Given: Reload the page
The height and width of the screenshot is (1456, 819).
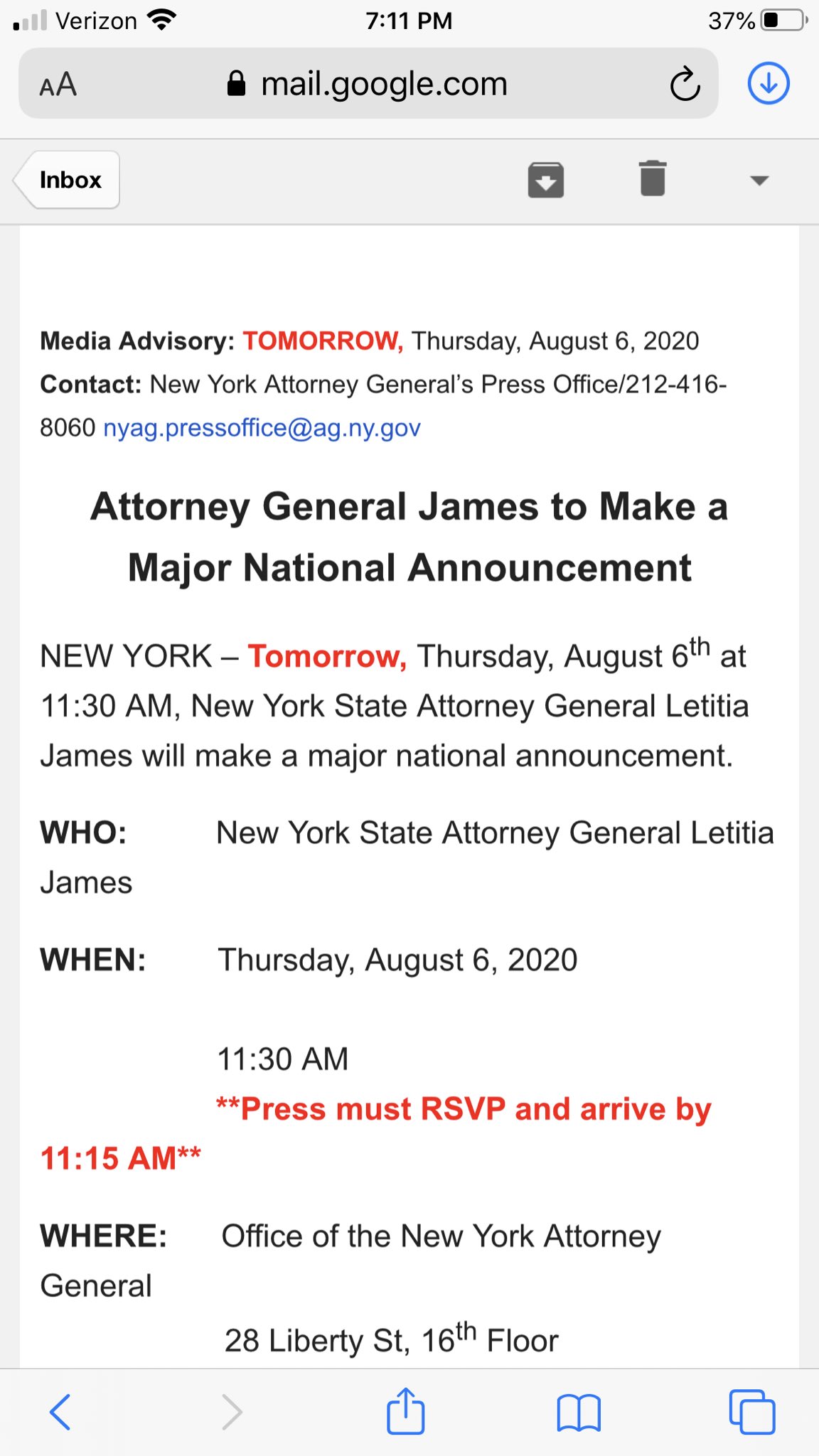Looking at the screenshot, I should 685,84.
